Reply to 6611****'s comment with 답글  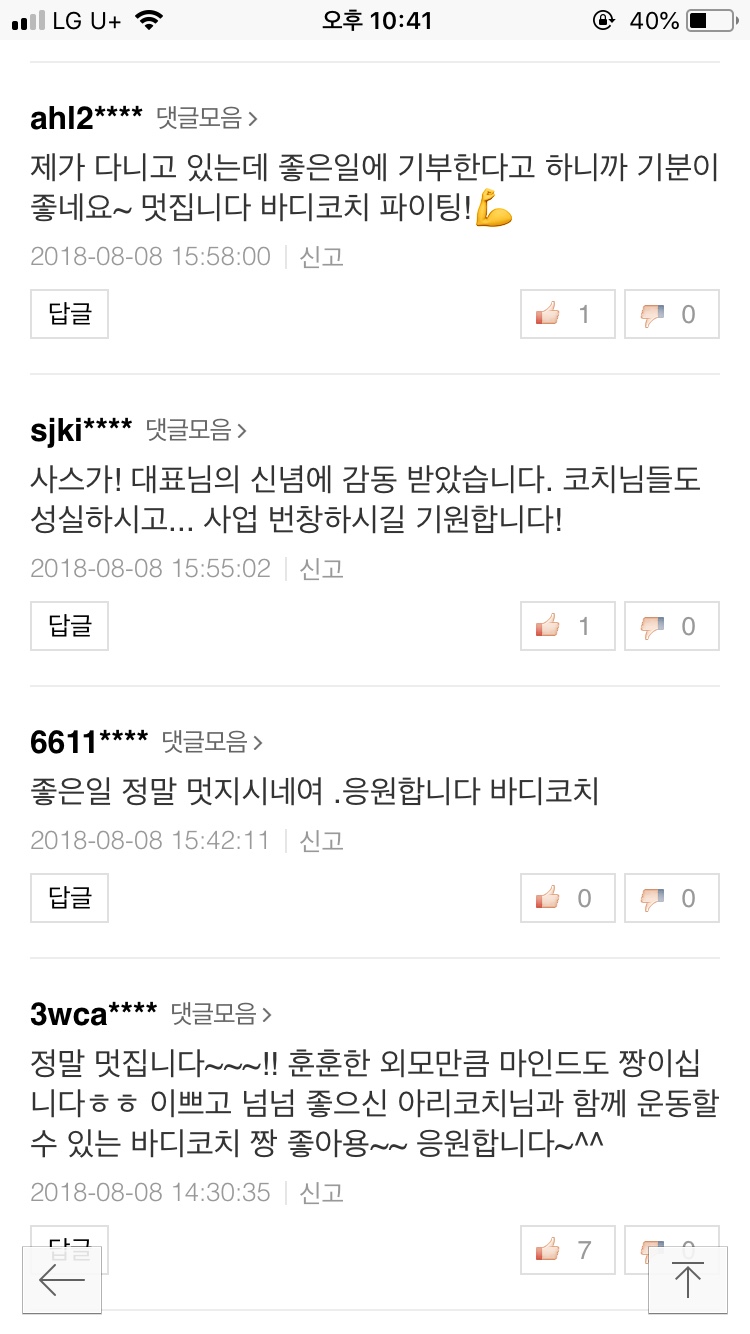(70, 898)
